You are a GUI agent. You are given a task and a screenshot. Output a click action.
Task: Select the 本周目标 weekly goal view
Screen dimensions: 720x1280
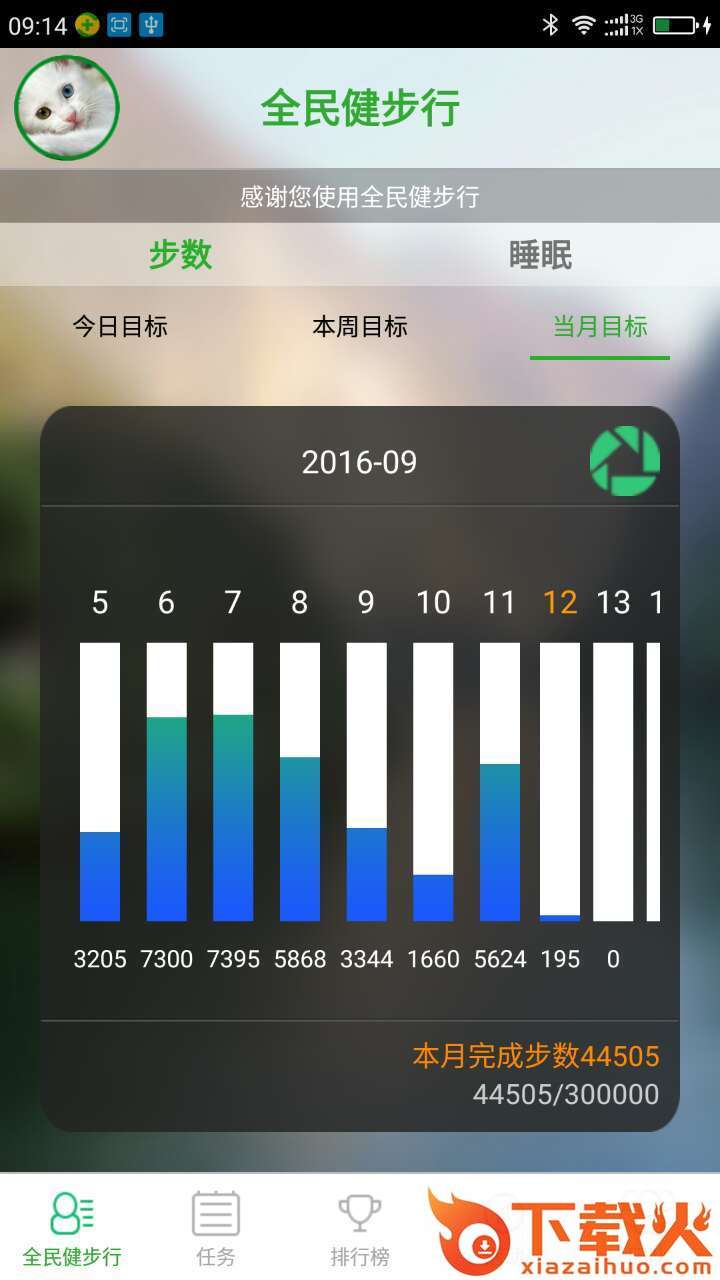(360, 326)
